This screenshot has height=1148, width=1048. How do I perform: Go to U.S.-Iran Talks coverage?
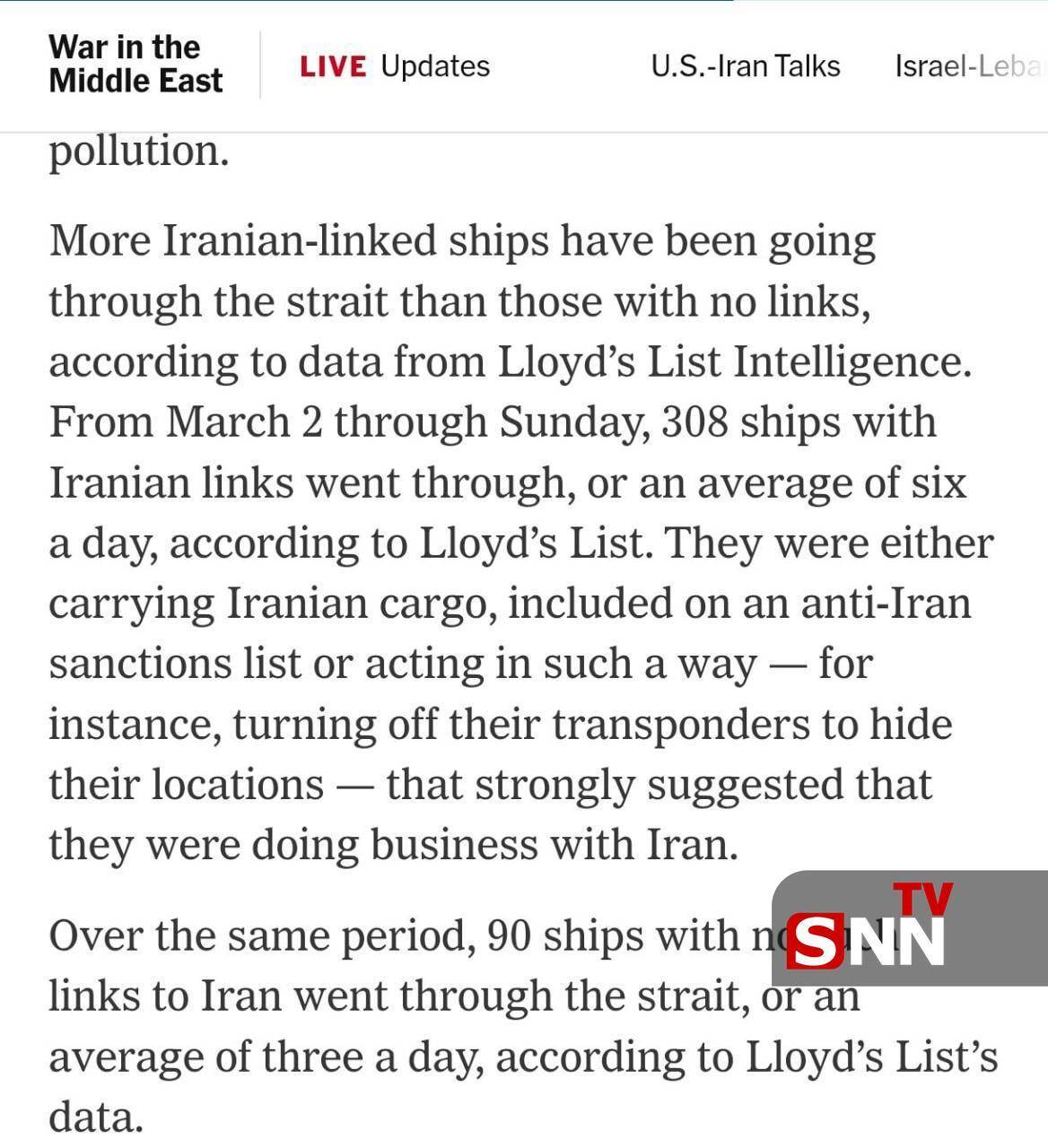[x=745, y=65]
